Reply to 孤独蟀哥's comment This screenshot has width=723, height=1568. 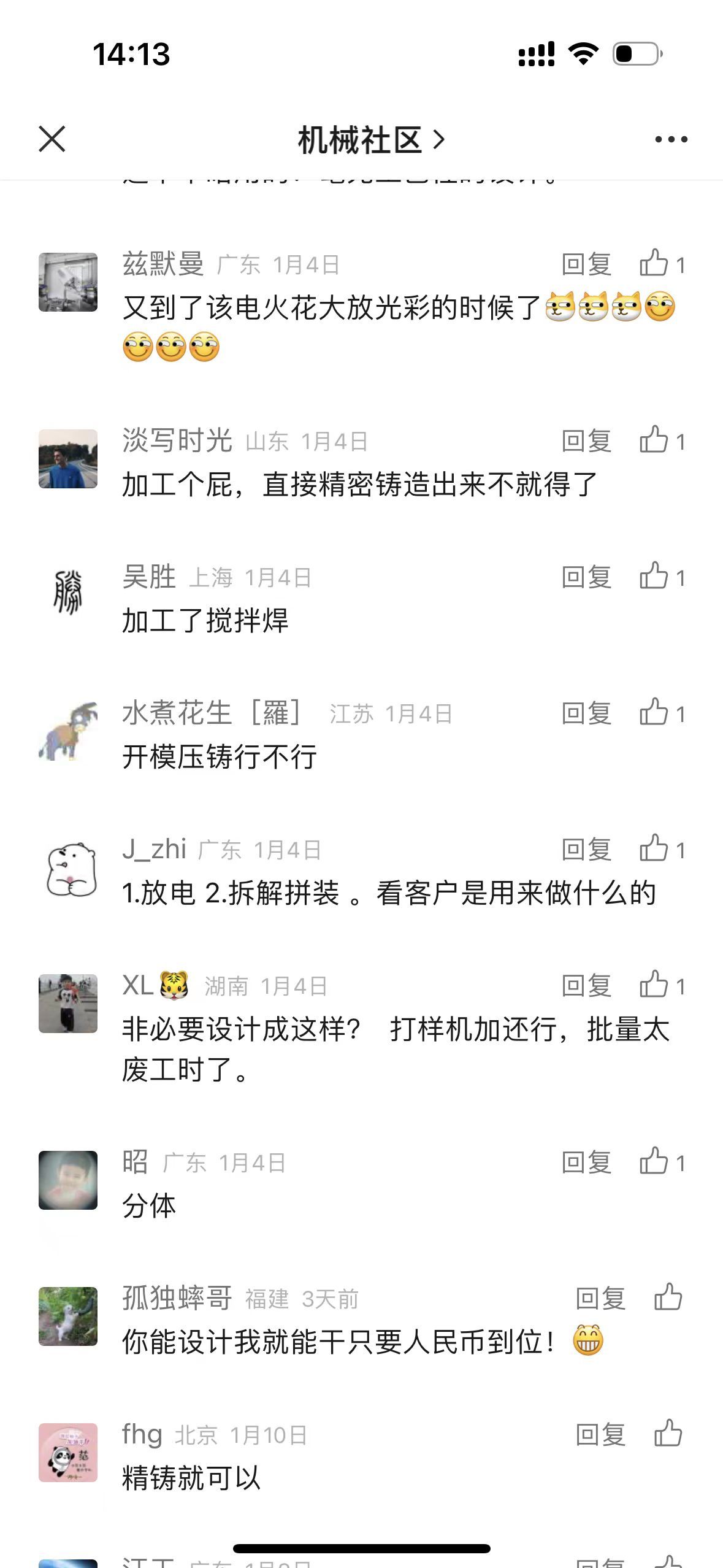(600, 1299)
